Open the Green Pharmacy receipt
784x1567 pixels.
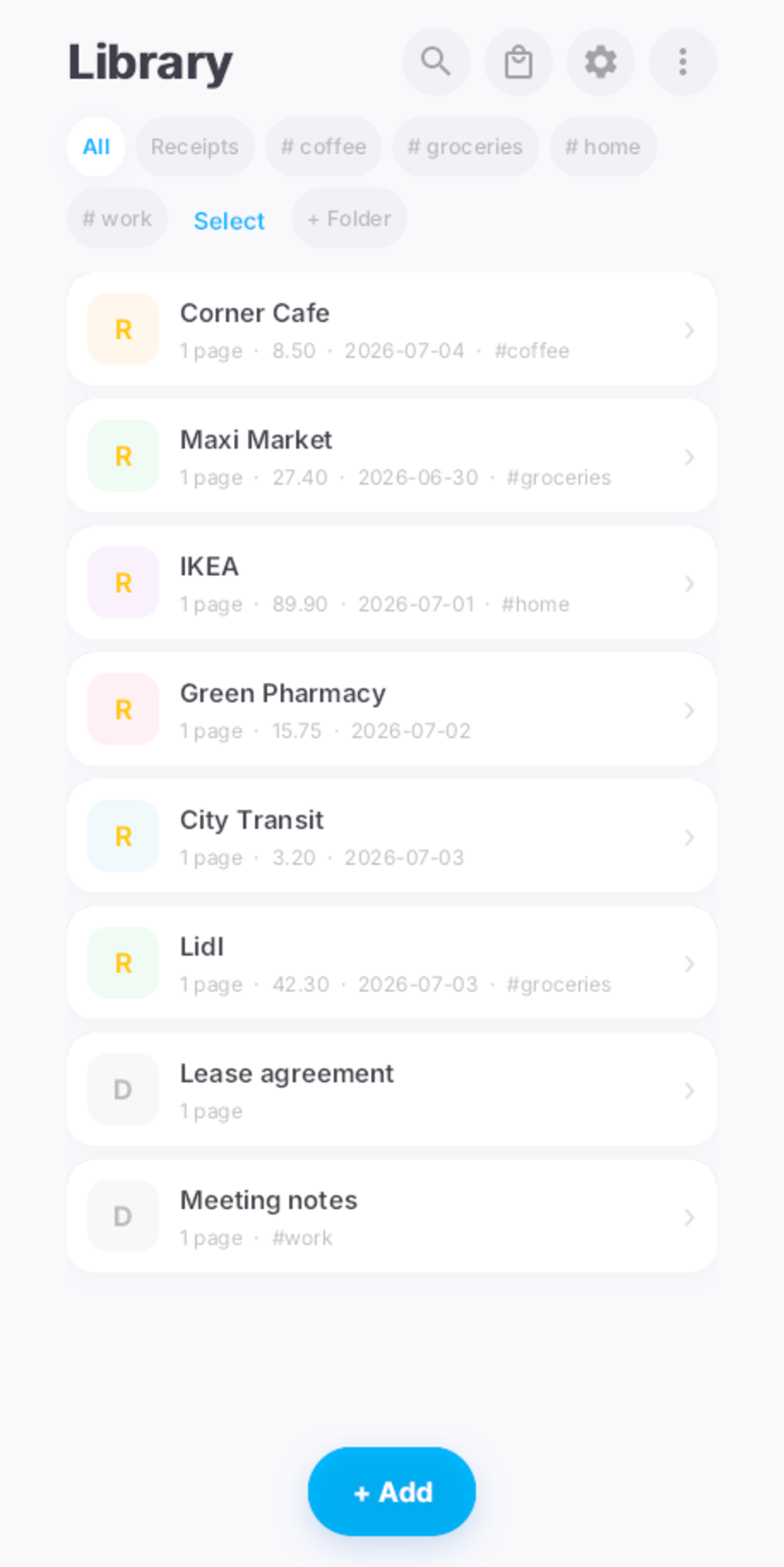click(x=392, y=709)
